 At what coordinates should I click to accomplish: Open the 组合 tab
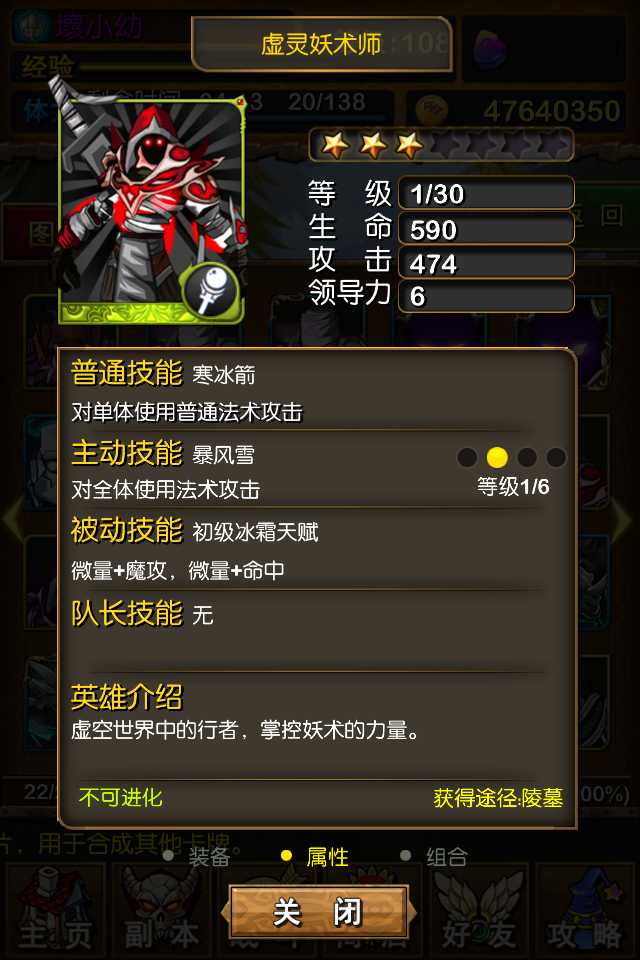(x=445, y=857)
